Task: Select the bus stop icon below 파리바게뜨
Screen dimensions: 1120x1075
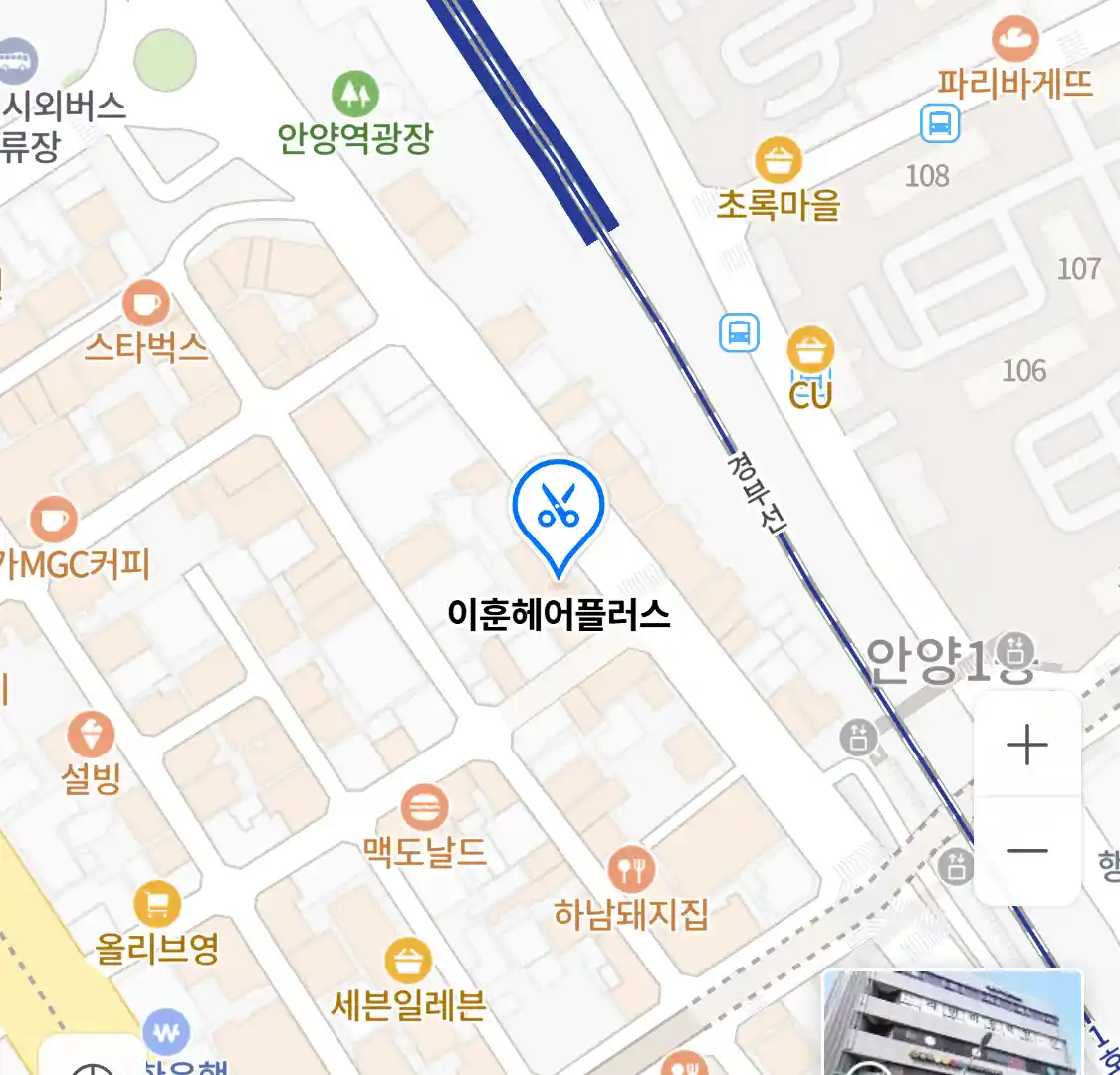Action: 940,124
